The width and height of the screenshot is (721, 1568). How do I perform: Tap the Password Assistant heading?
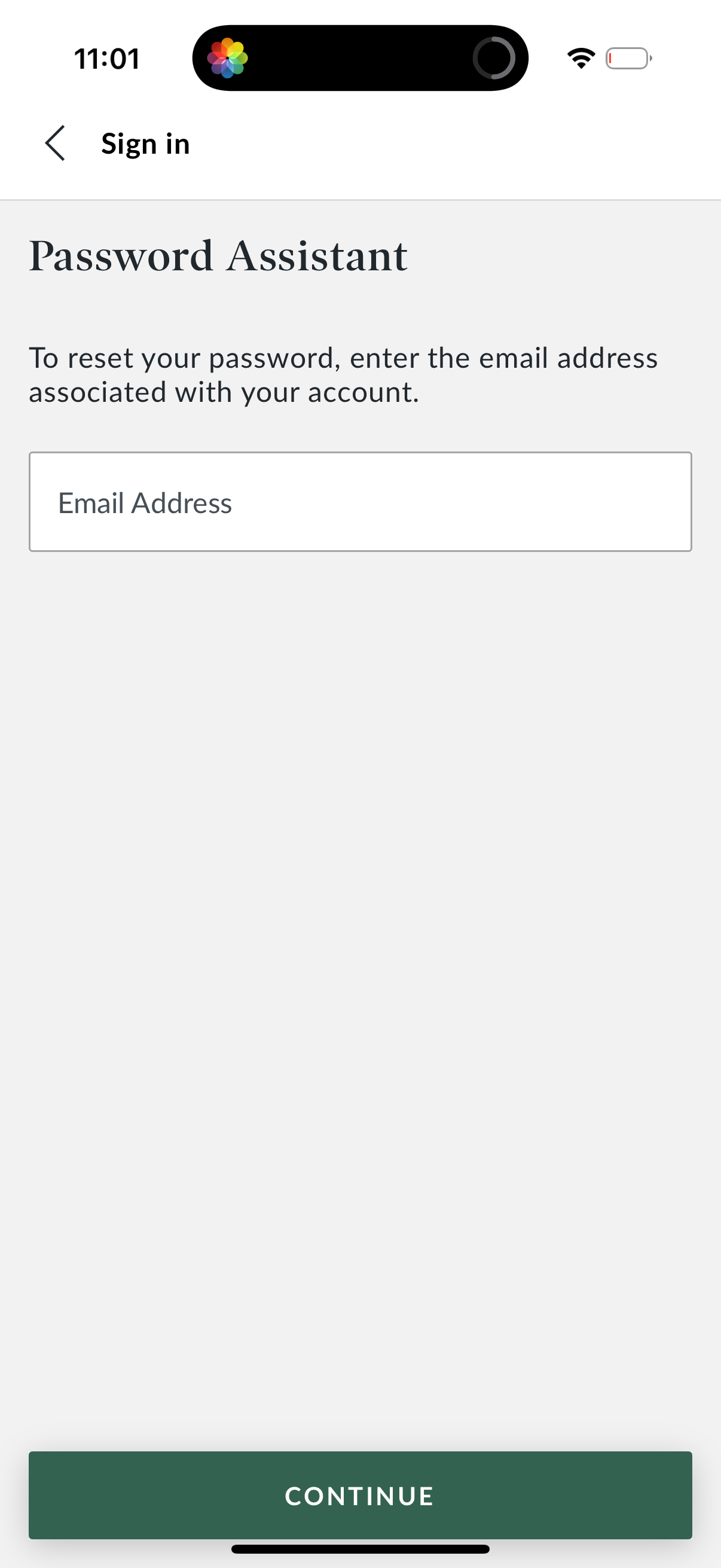pos(218,256)
